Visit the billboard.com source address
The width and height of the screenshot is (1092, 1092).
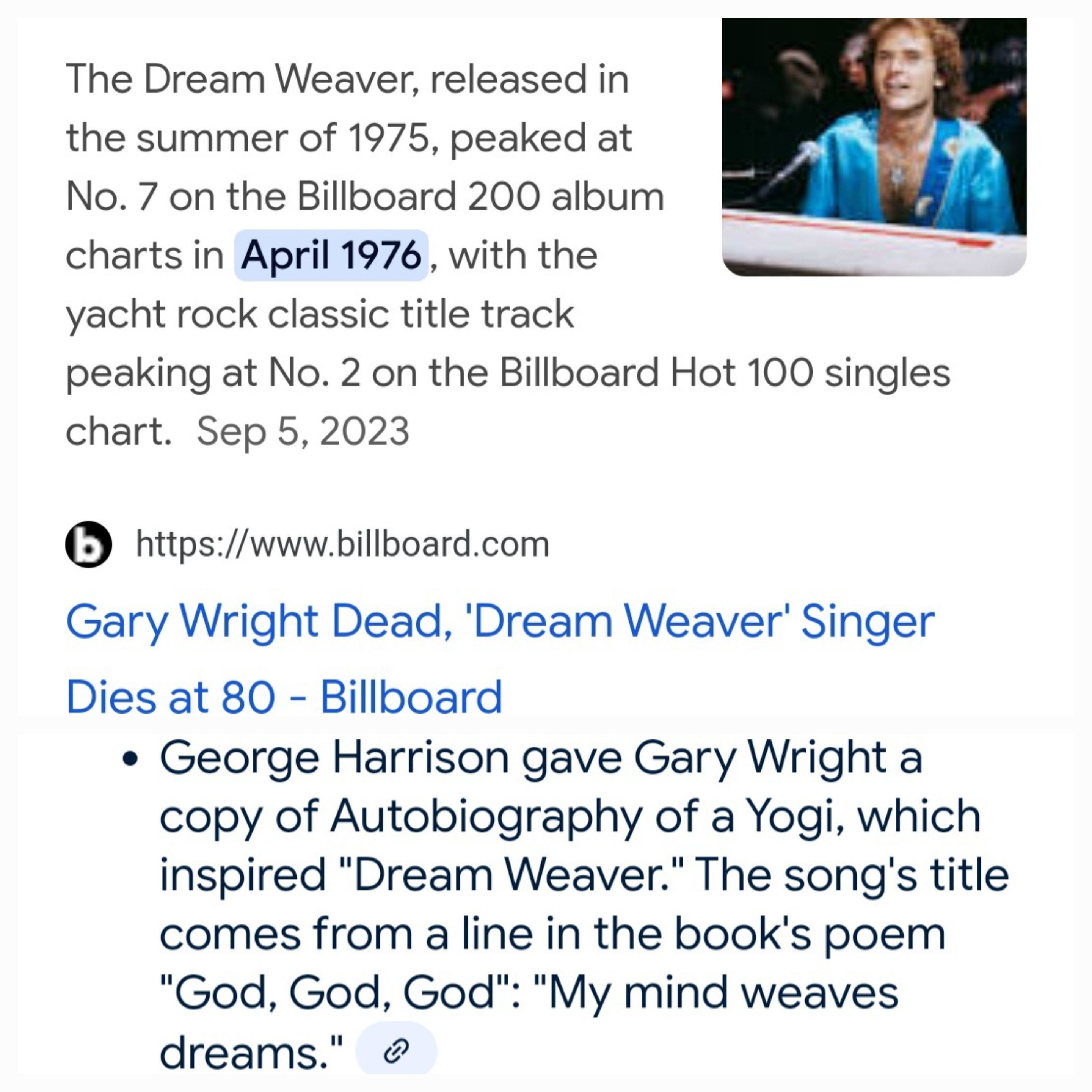pyautogui.click(x=342, y=544)
